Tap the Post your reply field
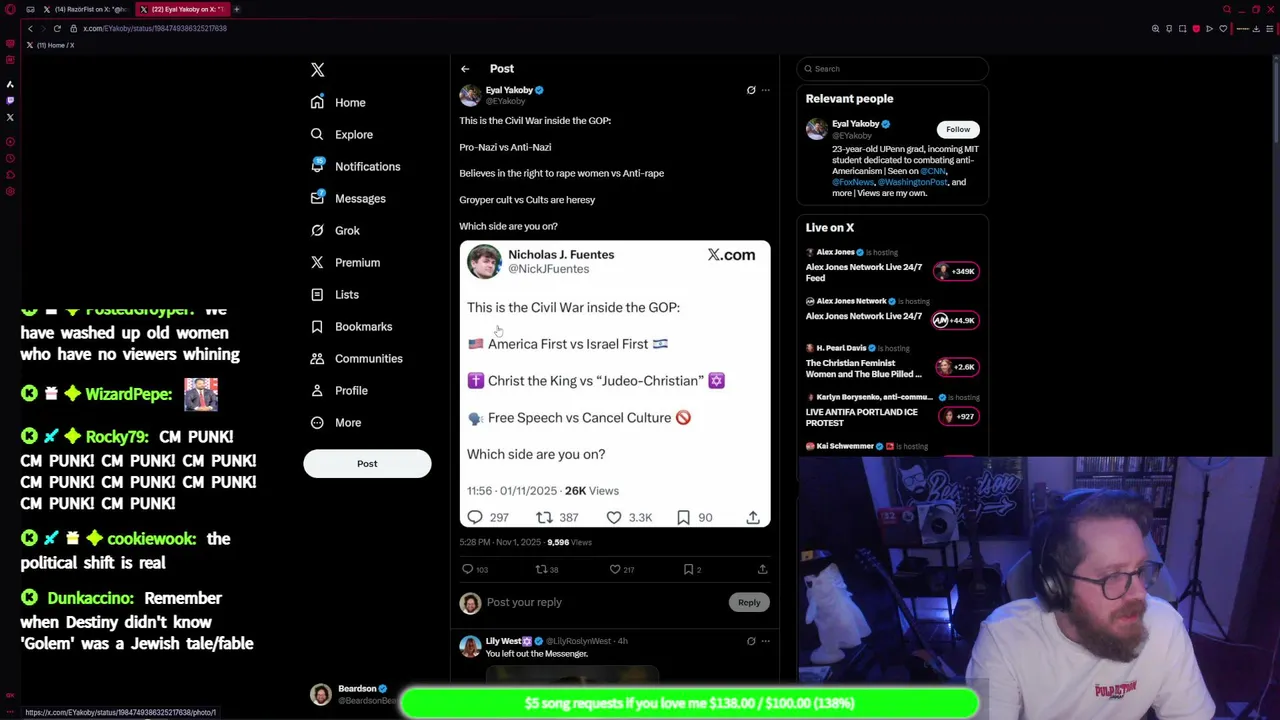Screen dimensions: 1280x720 600,602
